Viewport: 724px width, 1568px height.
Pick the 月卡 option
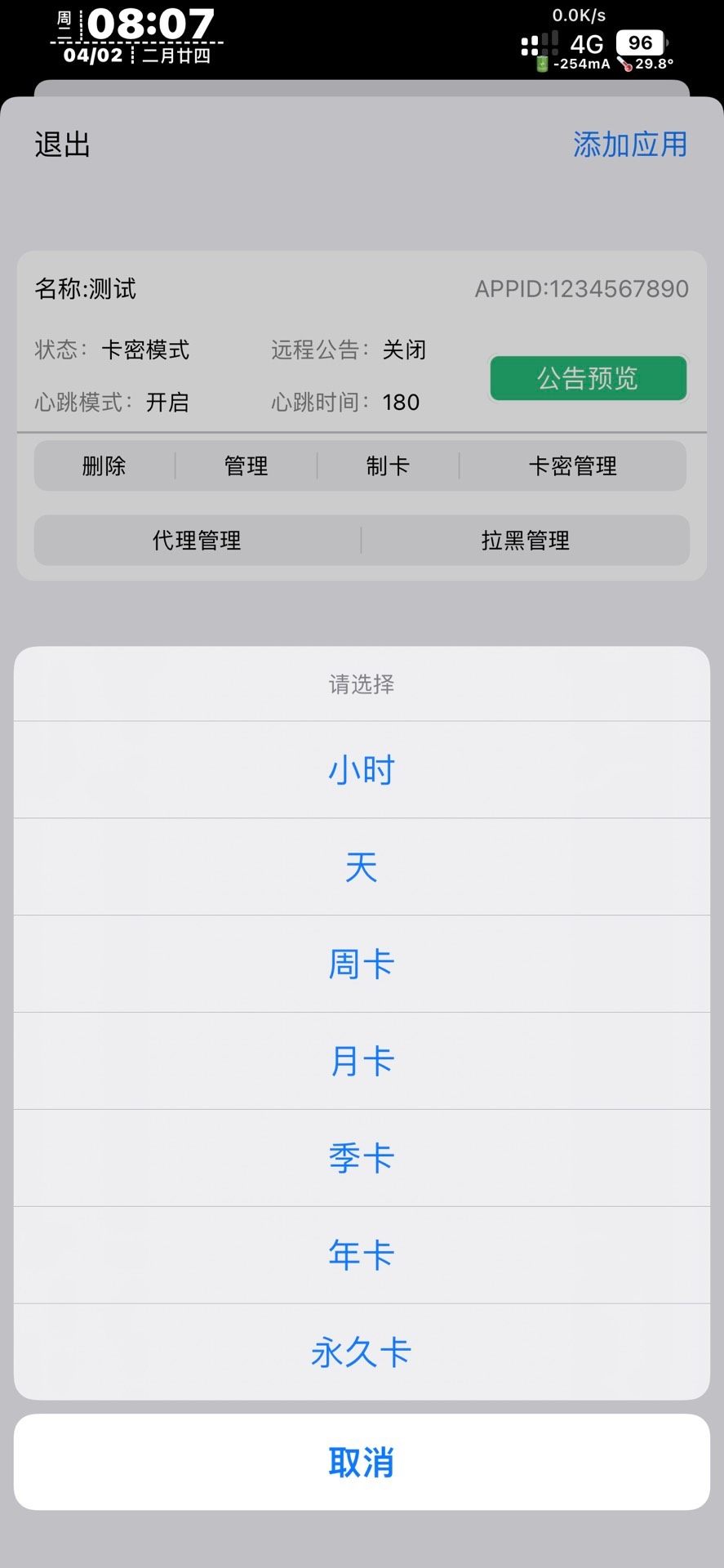tap(362, 1062)
